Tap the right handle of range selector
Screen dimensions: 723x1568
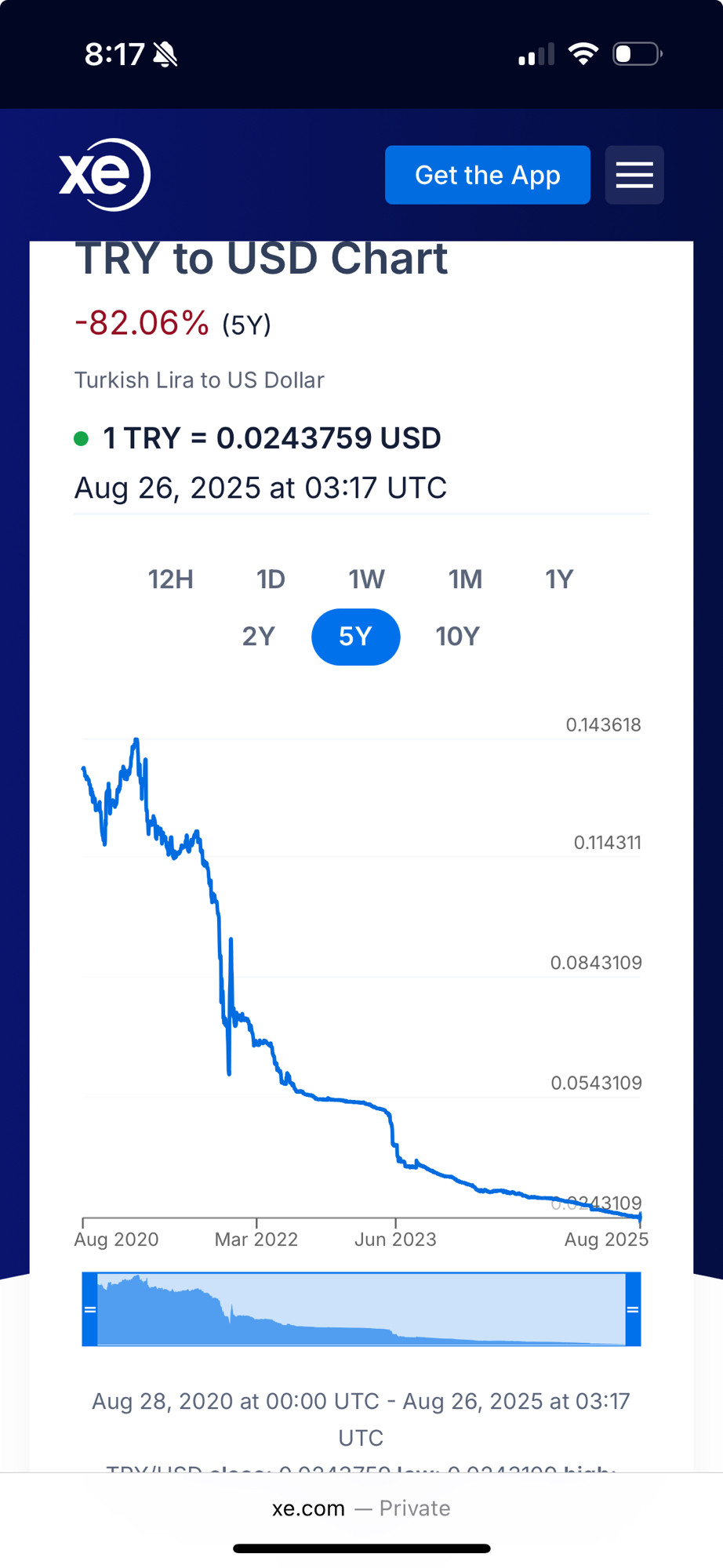tap(633, 1309)
